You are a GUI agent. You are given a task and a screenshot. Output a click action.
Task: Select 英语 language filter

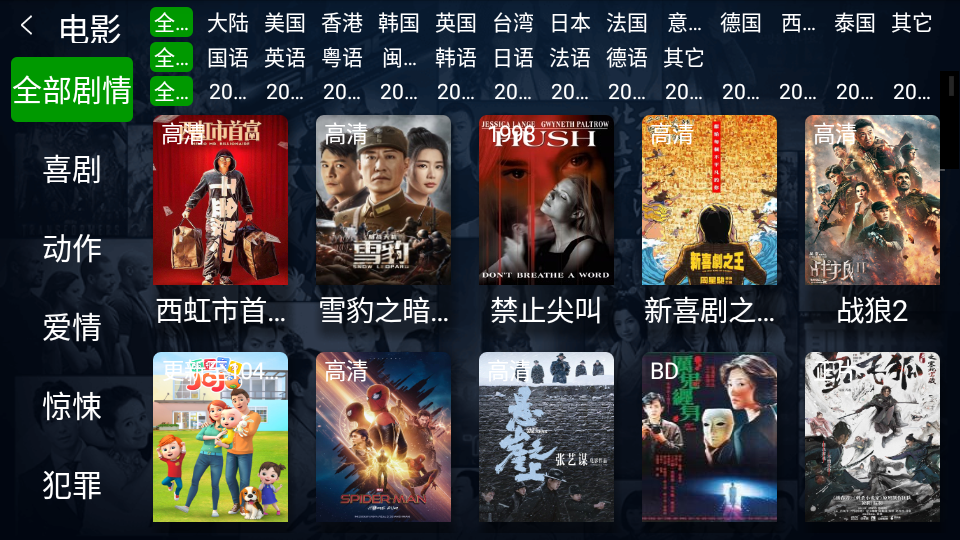285,58
